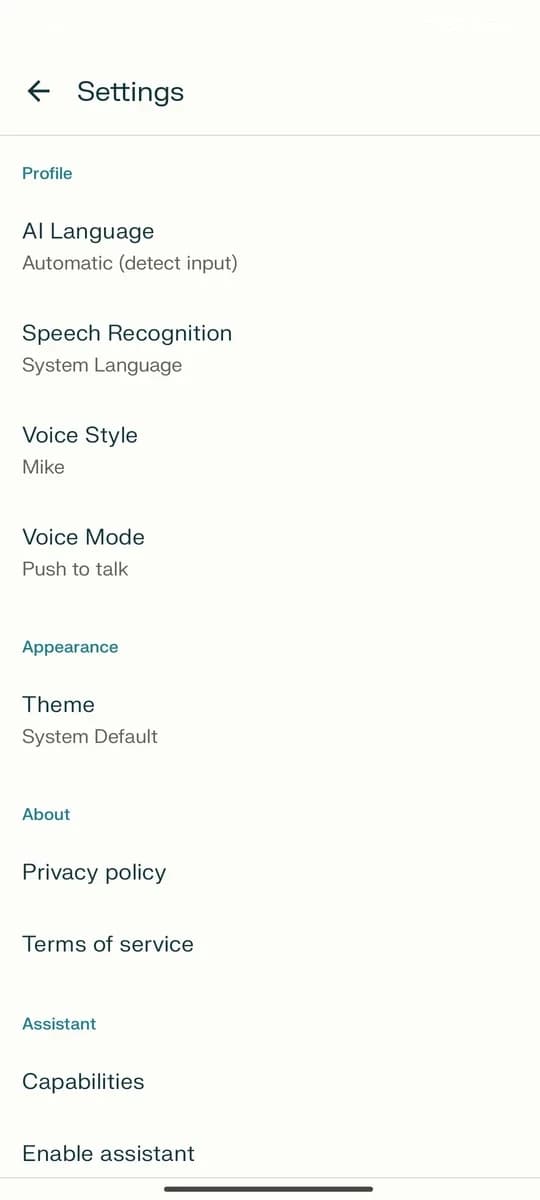Open the Voice Mode setting

(x=270, y=553)
